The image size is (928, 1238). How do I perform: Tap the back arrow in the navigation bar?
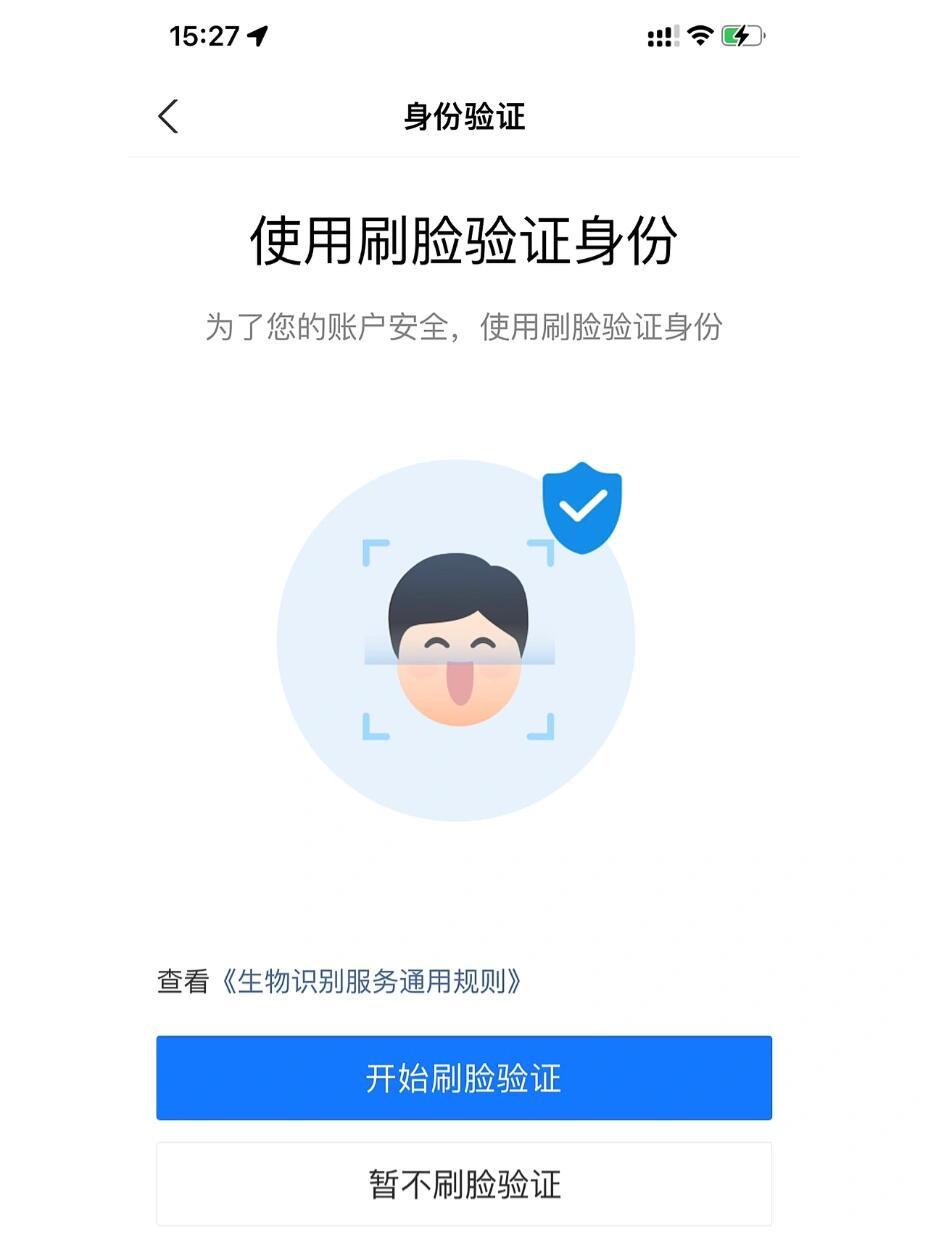(168, 117)
